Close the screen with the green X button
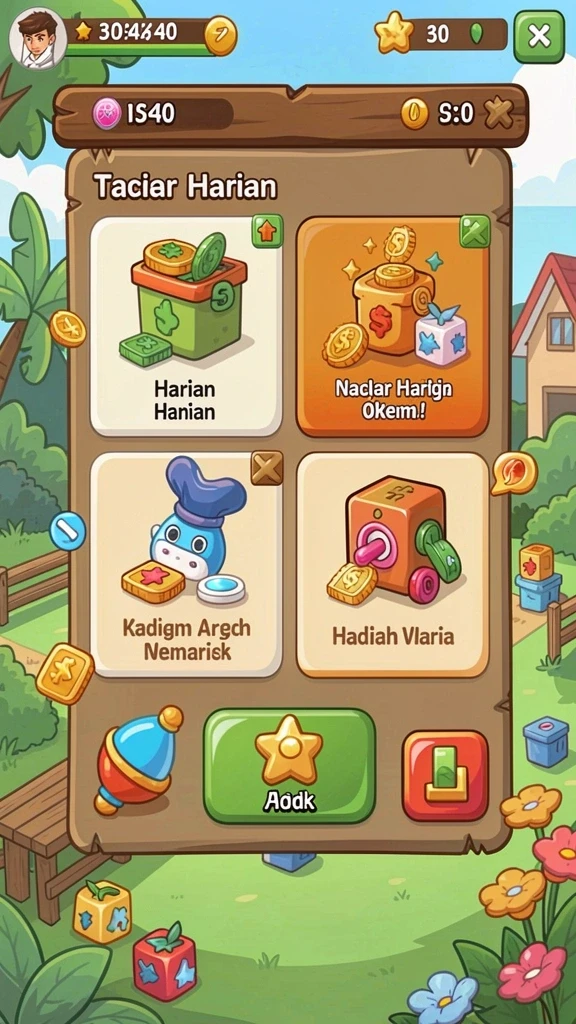The height and width of the screenshot is (1024, 576). (x=539, y=37)
